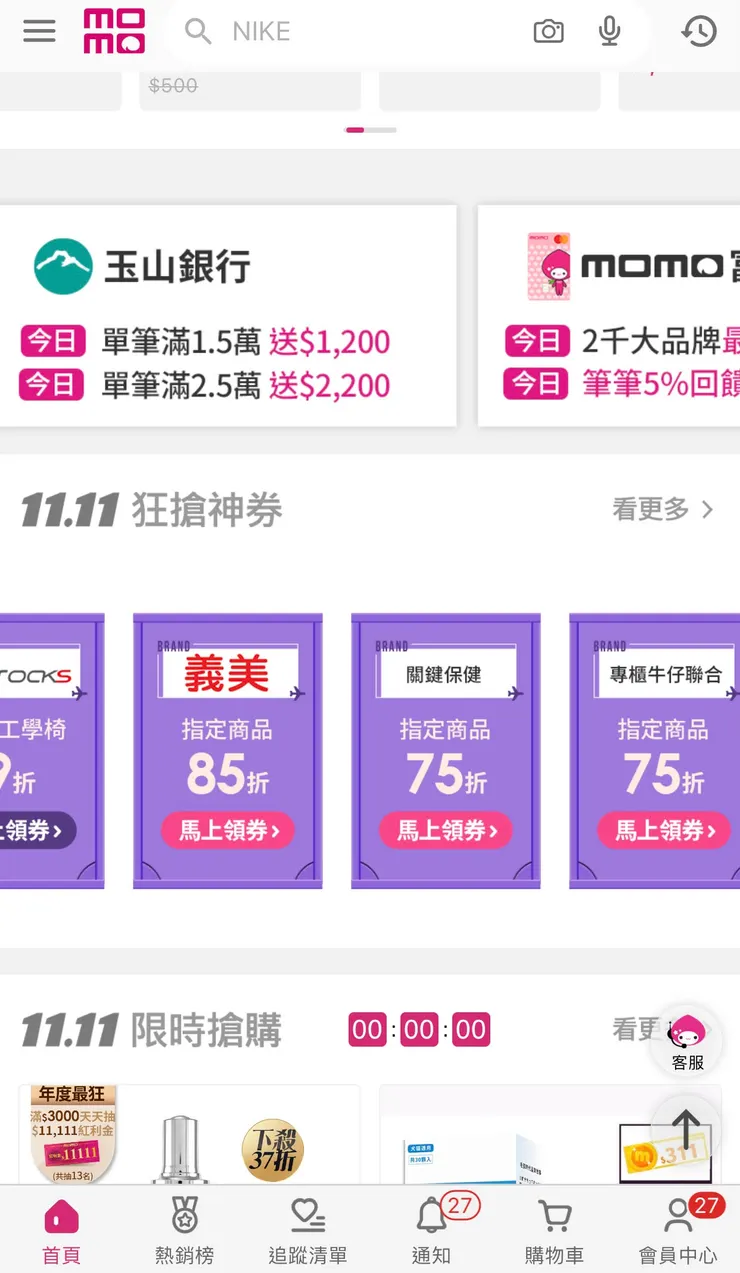Screen dimensions: 740x1273
Task: Tap the NIKE search field
Action: coord(350,32)
